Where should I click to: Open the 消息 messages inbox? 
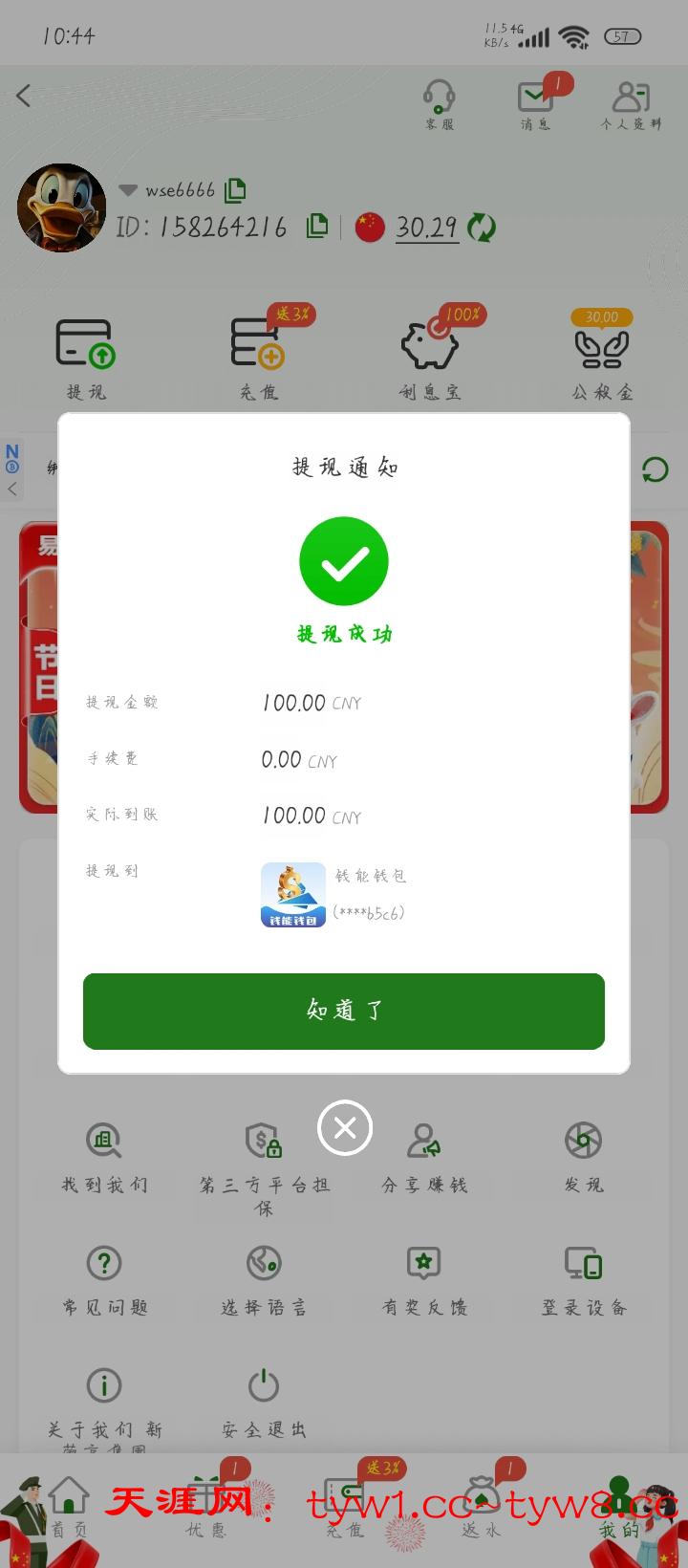tap(535, 103)
